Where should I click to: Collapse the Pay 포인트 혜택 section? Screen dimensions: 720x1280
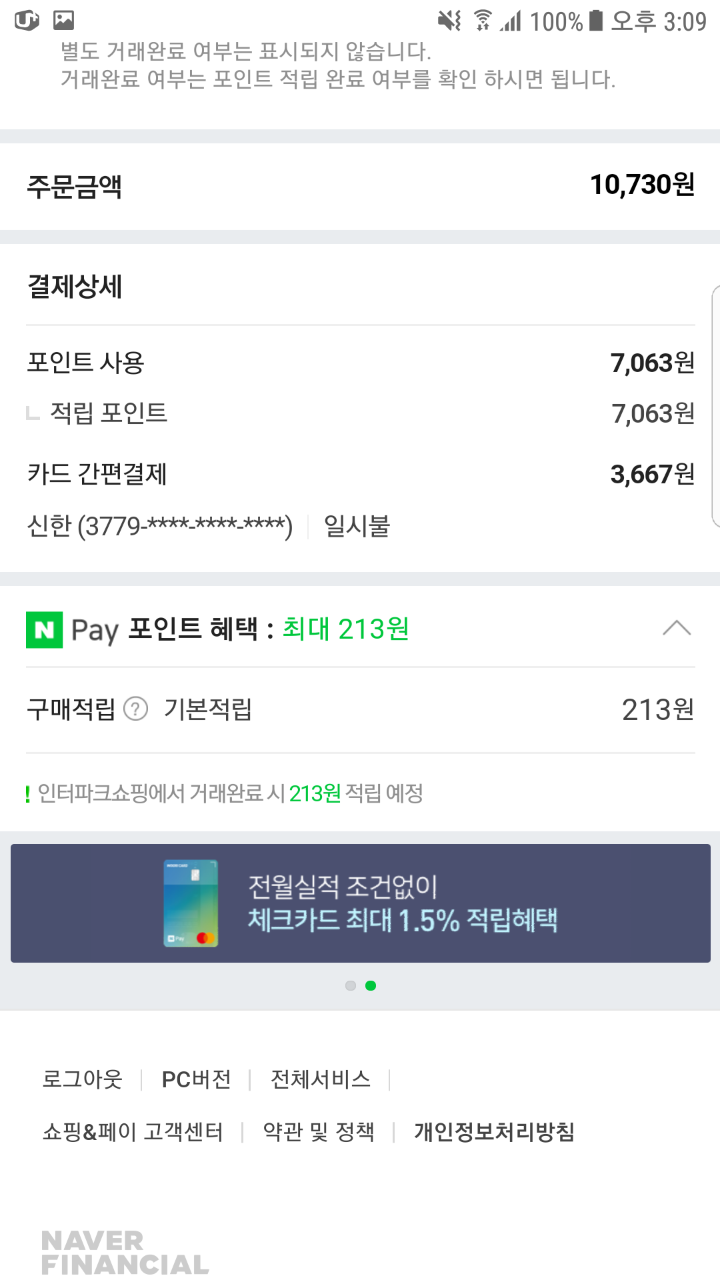tap(676, 628)
